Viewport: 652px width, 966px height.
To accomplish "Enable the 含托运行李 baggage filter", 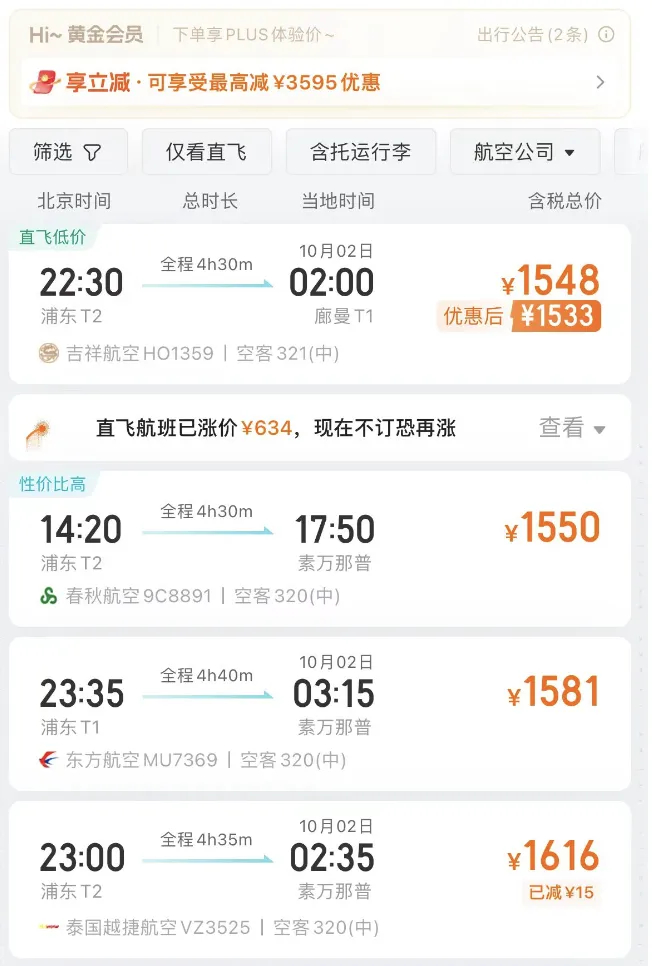I will pyautogui.click(x=360, y=152).
